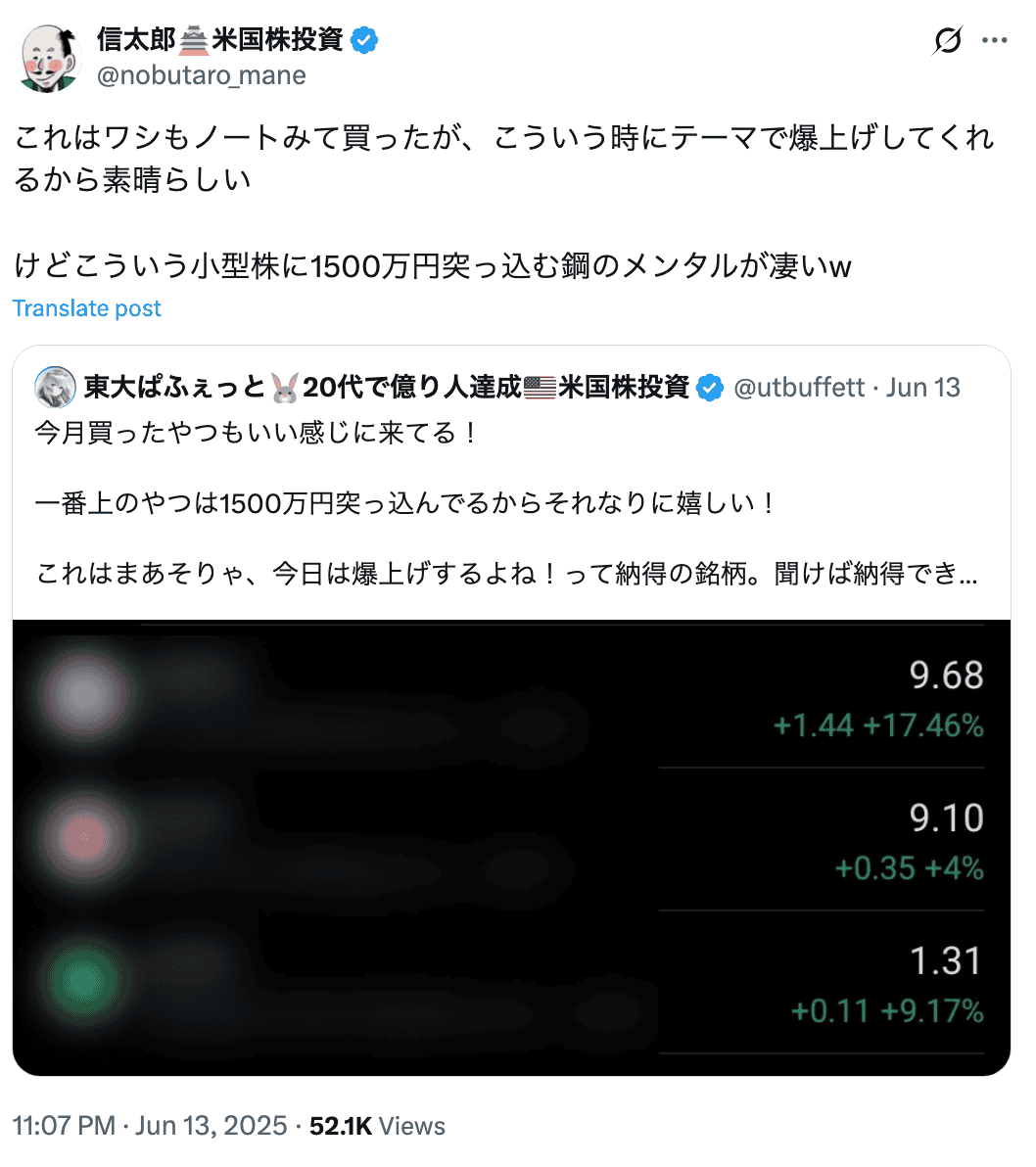View the quoted stock gains image

[511, 847]
